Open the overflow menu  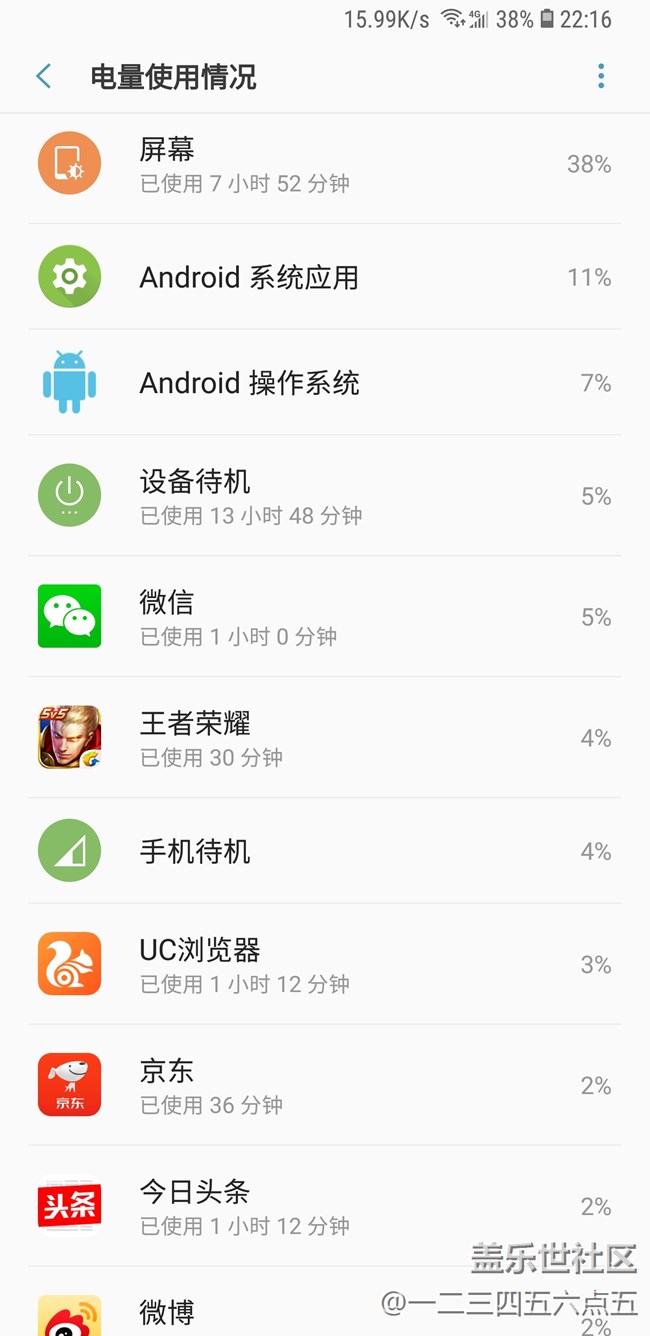coord(600,76)
